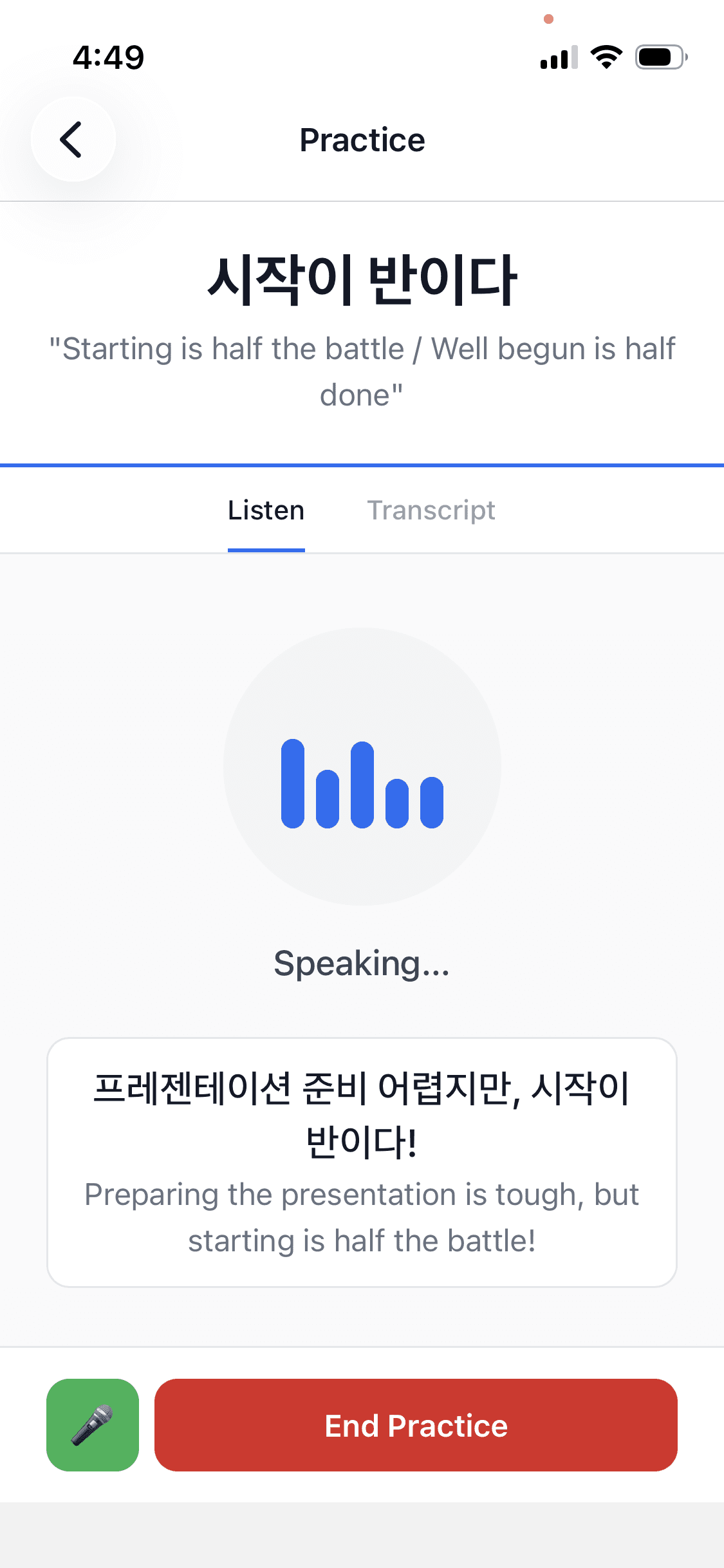Tap the Korean proverb title 시작이 반이다
The height and width of the screenshot is (1568, 724).
tap(362, 278)
